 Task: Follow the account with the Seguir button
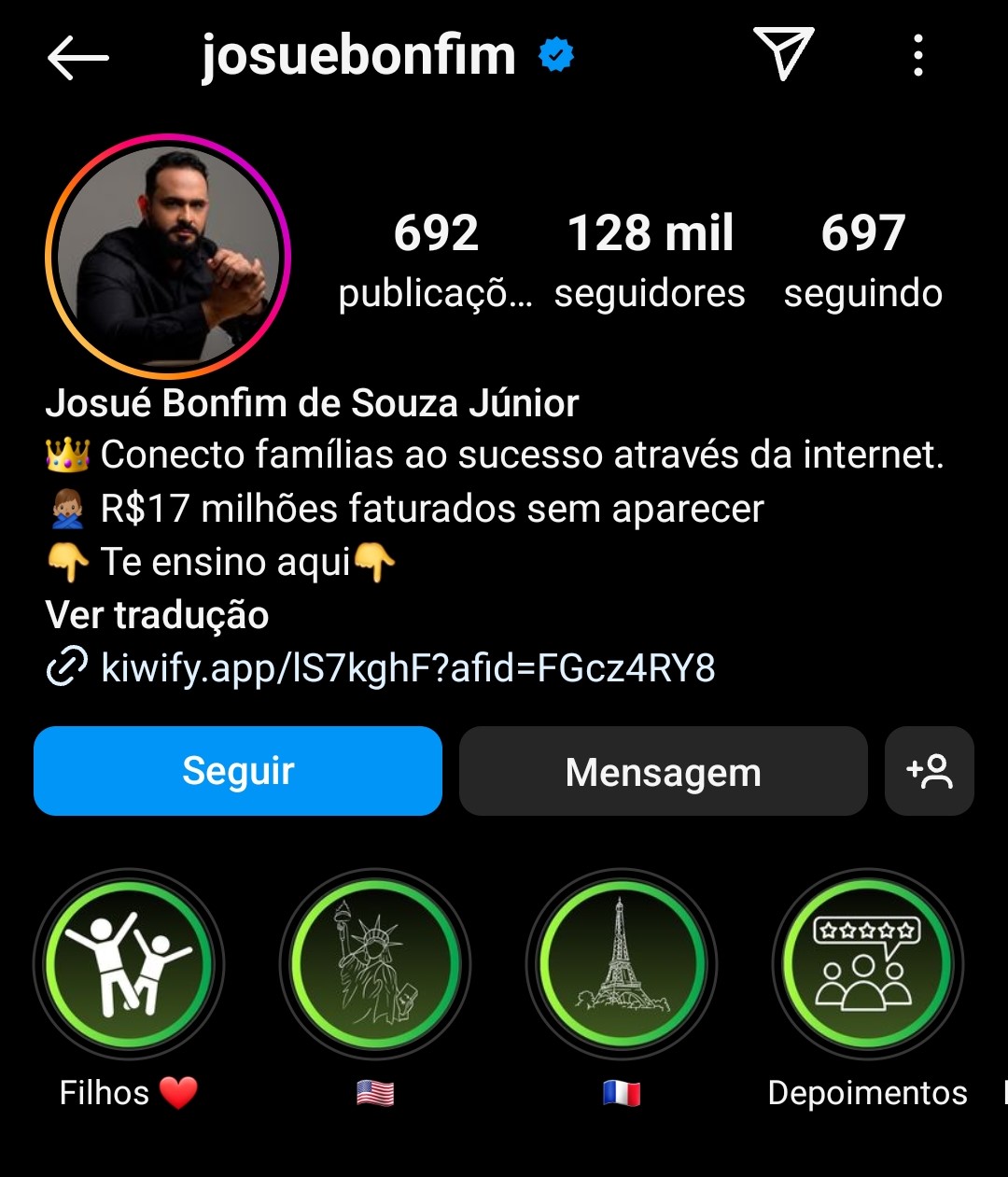click(238, 771)
